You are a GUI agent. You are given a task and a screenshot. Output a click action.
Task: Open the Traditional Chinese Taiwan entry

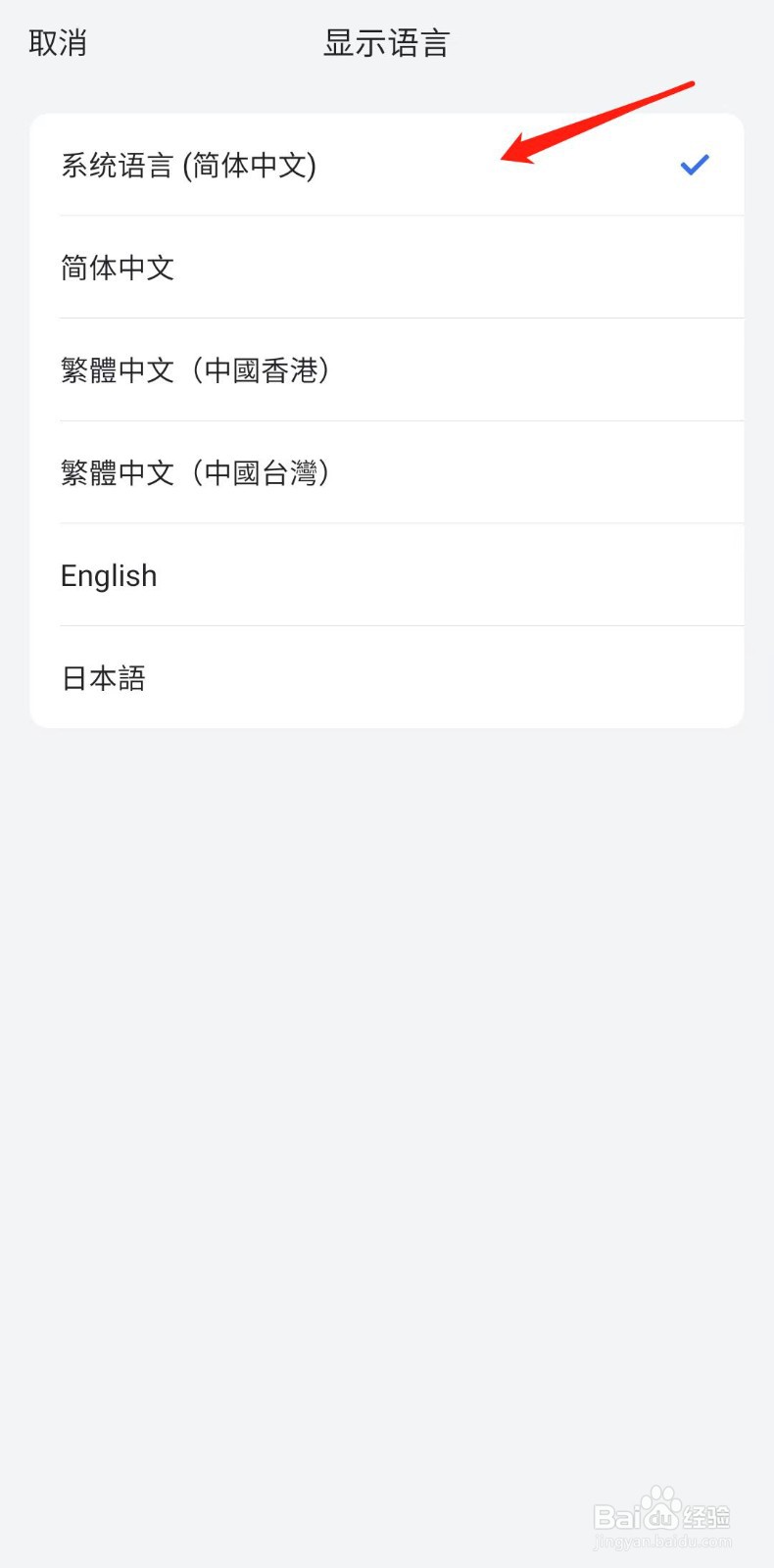click(x=294, y=472)
